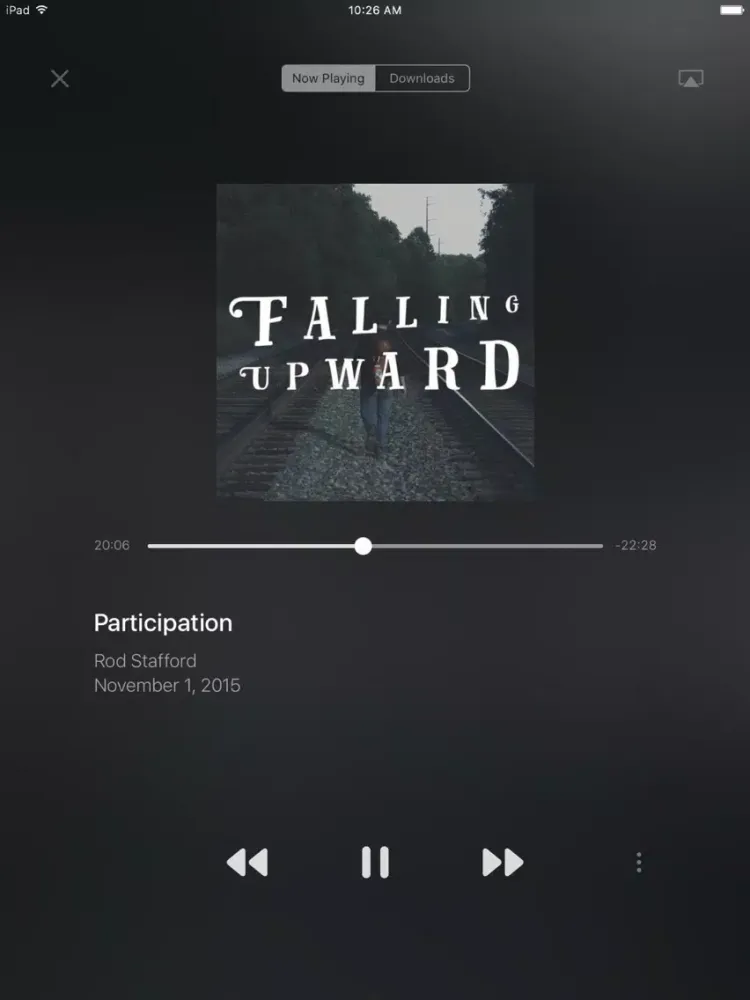
Task: Close the Now Playing screen
Action: click(60, 78)
